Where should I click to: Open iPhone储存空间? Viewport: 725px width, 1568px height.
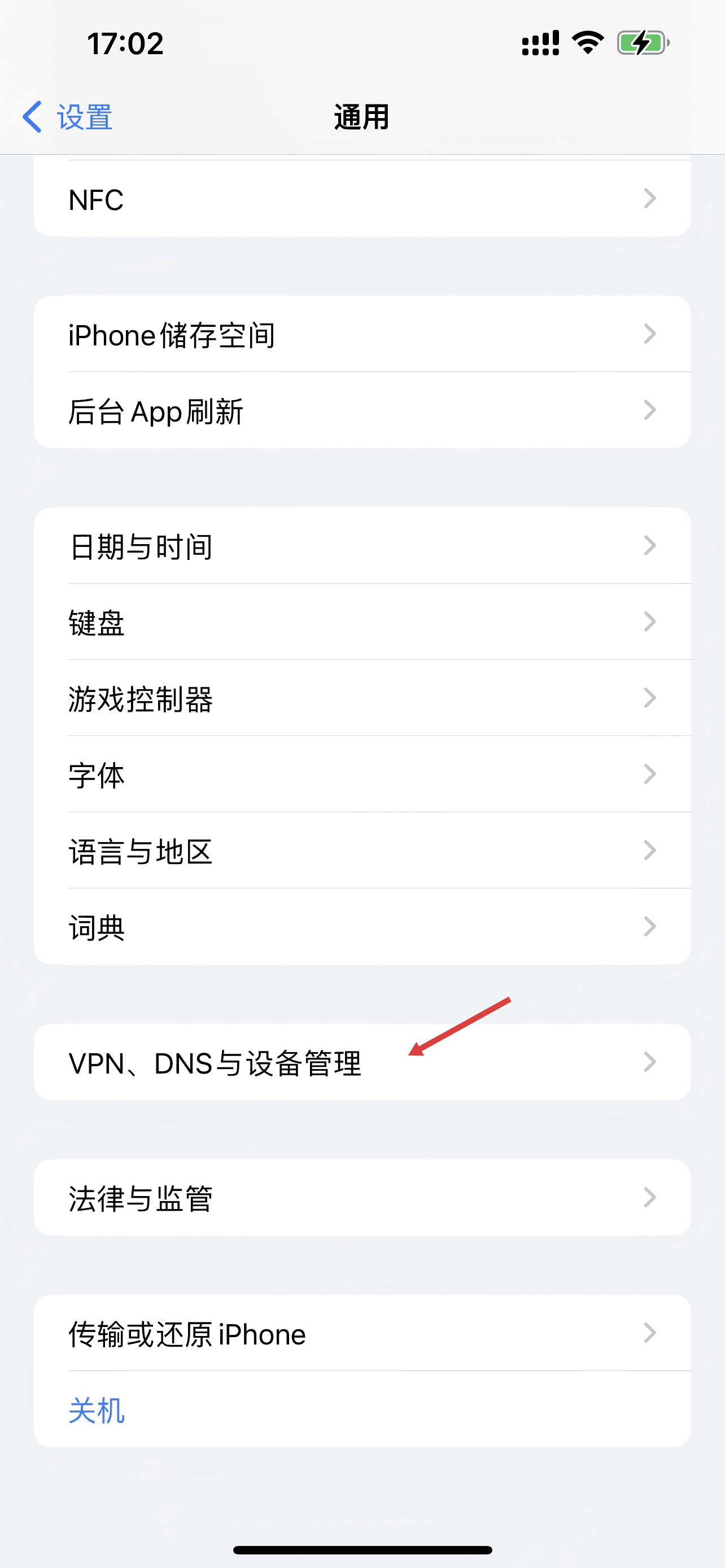[x=361, y=334]
